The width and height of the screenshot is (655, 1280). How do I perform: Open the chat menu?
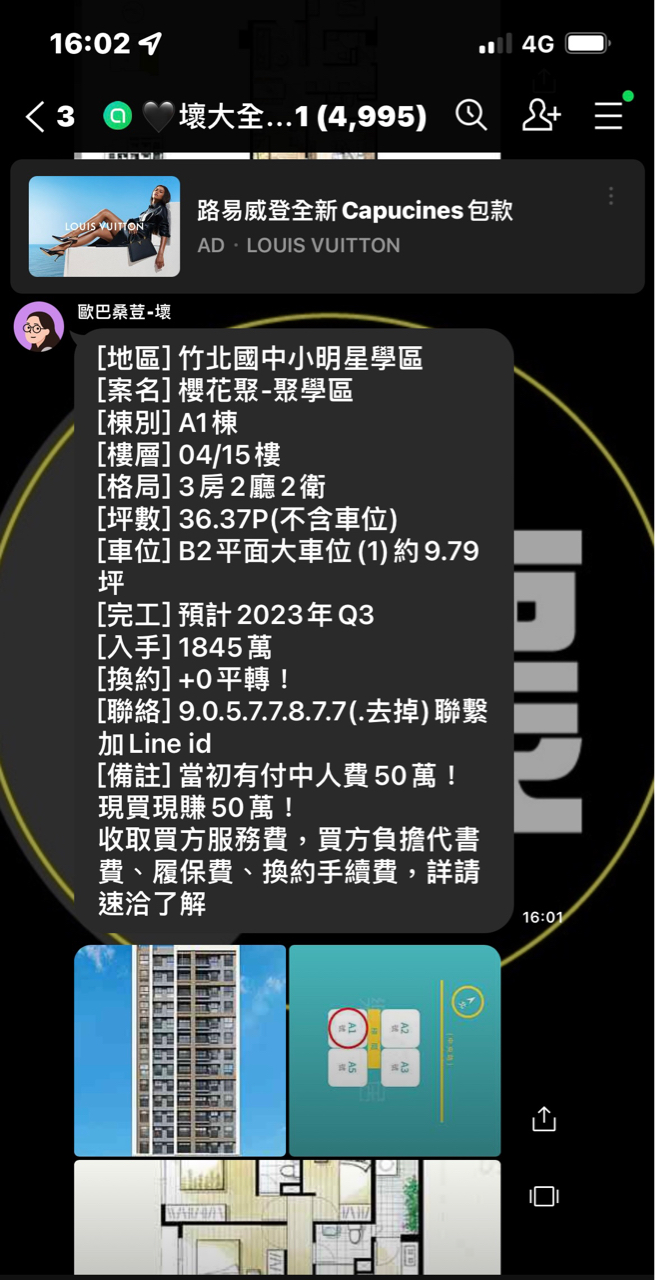608,116
